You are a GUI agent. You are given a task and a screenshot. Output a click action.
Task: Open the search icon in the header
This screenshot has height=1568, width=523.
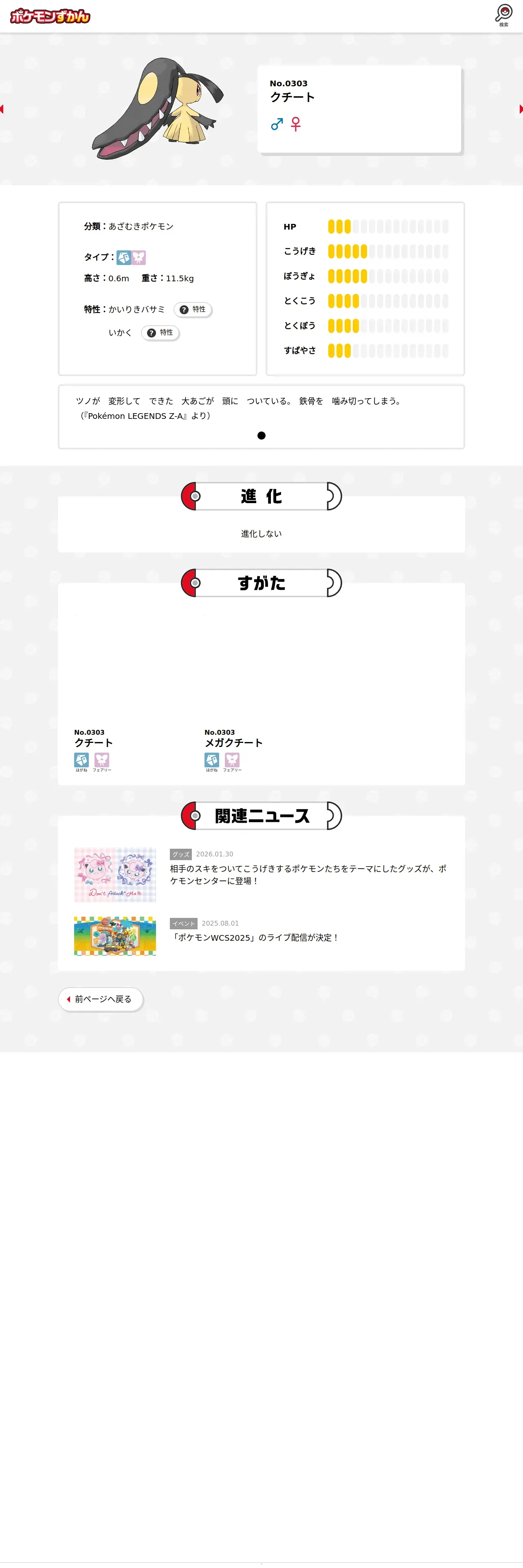503,15
